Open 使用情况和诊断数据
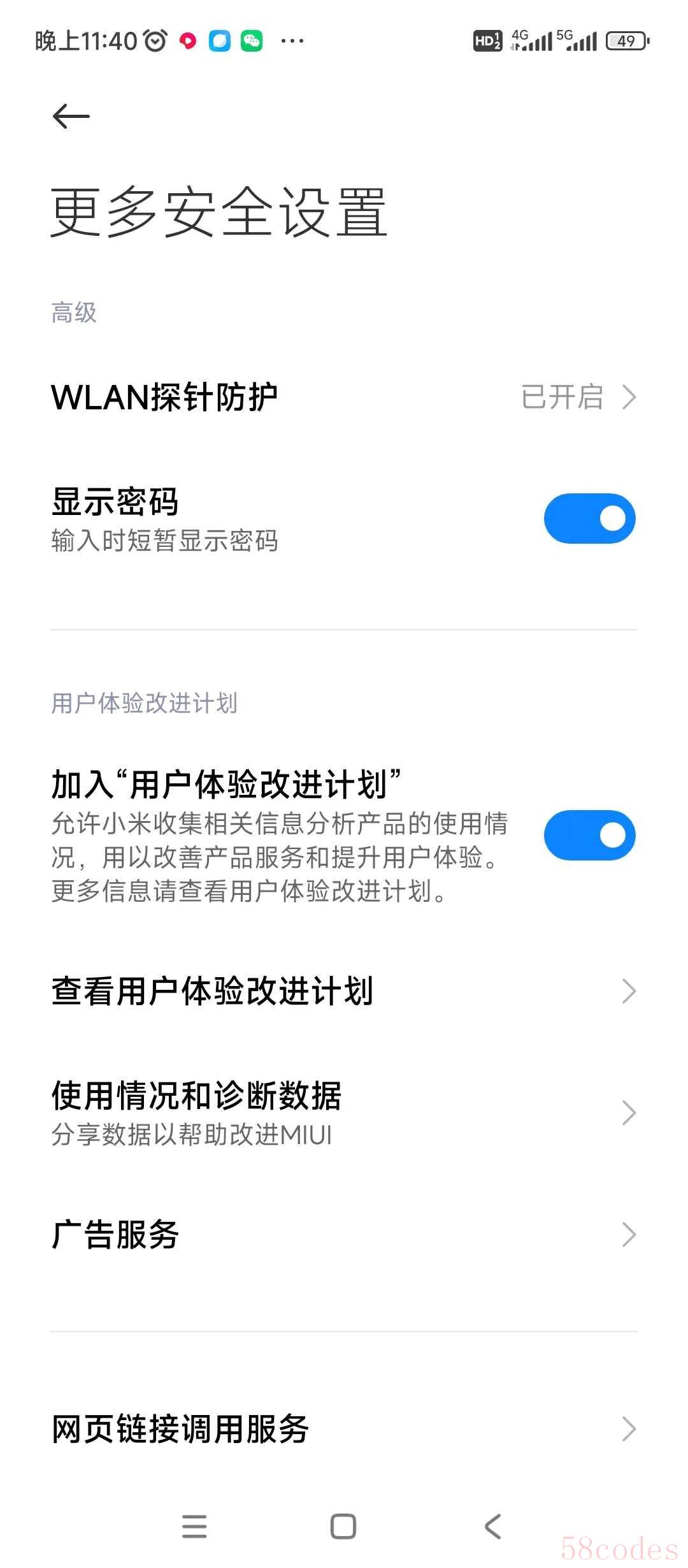Image resolution: width=688 pixels, height=1568 pixels. pyautogui.click(x=344, y=1112)
